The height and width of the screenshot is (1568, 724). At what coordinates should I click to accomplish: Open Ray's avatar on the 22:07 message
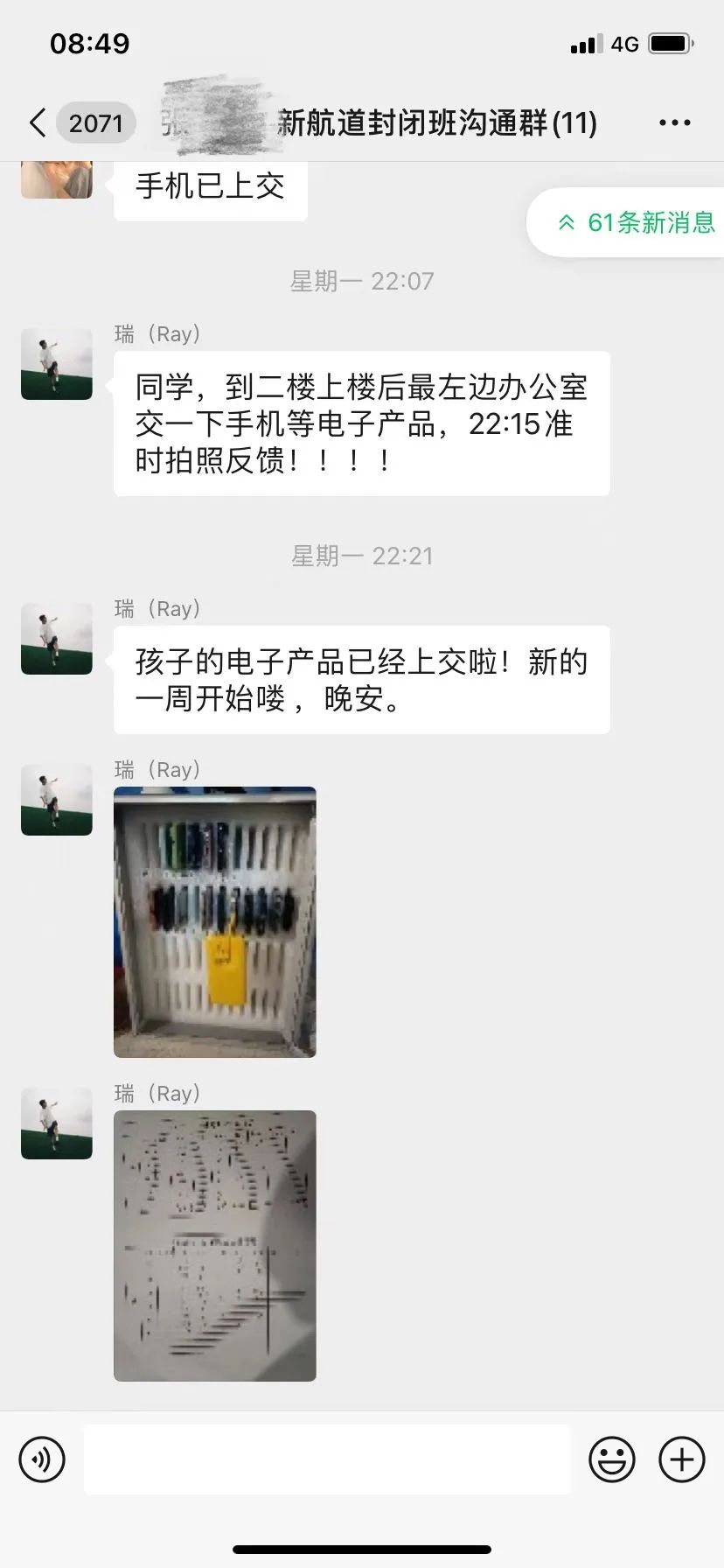point(57,364)
